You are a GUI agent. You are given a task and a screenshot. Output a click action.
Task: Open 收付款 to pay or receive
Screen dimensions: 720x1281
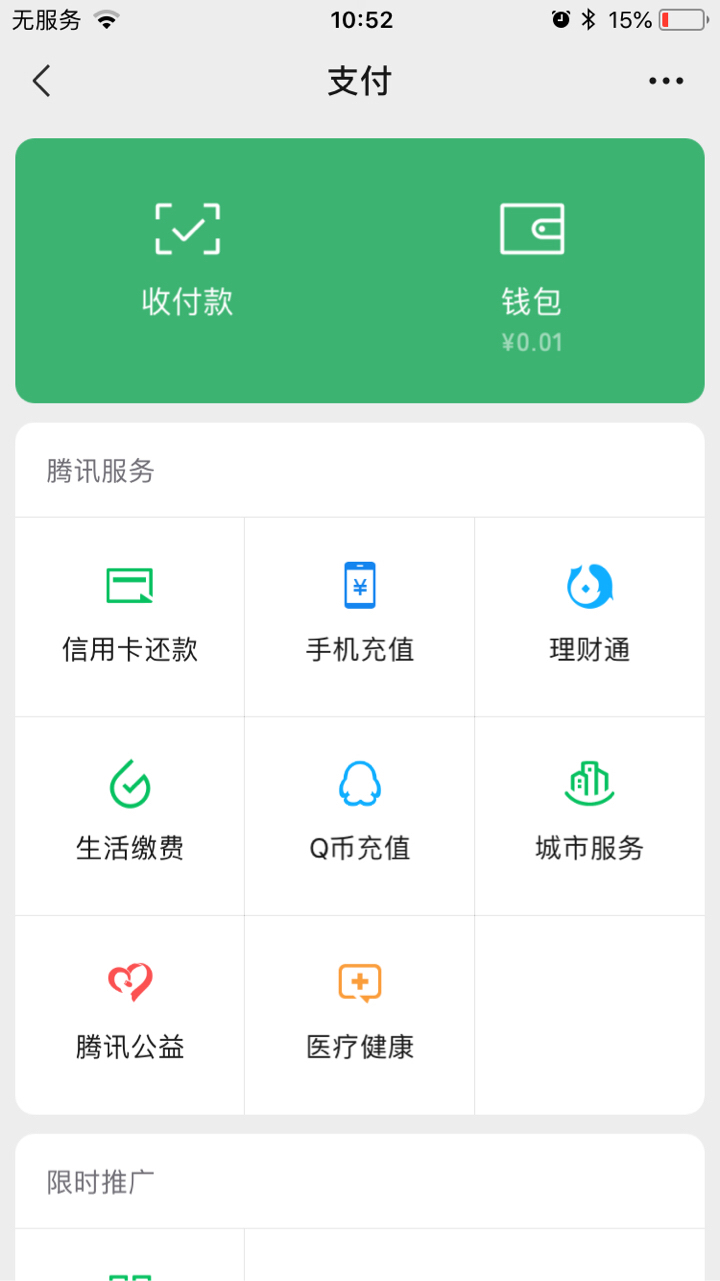point(187,260)
